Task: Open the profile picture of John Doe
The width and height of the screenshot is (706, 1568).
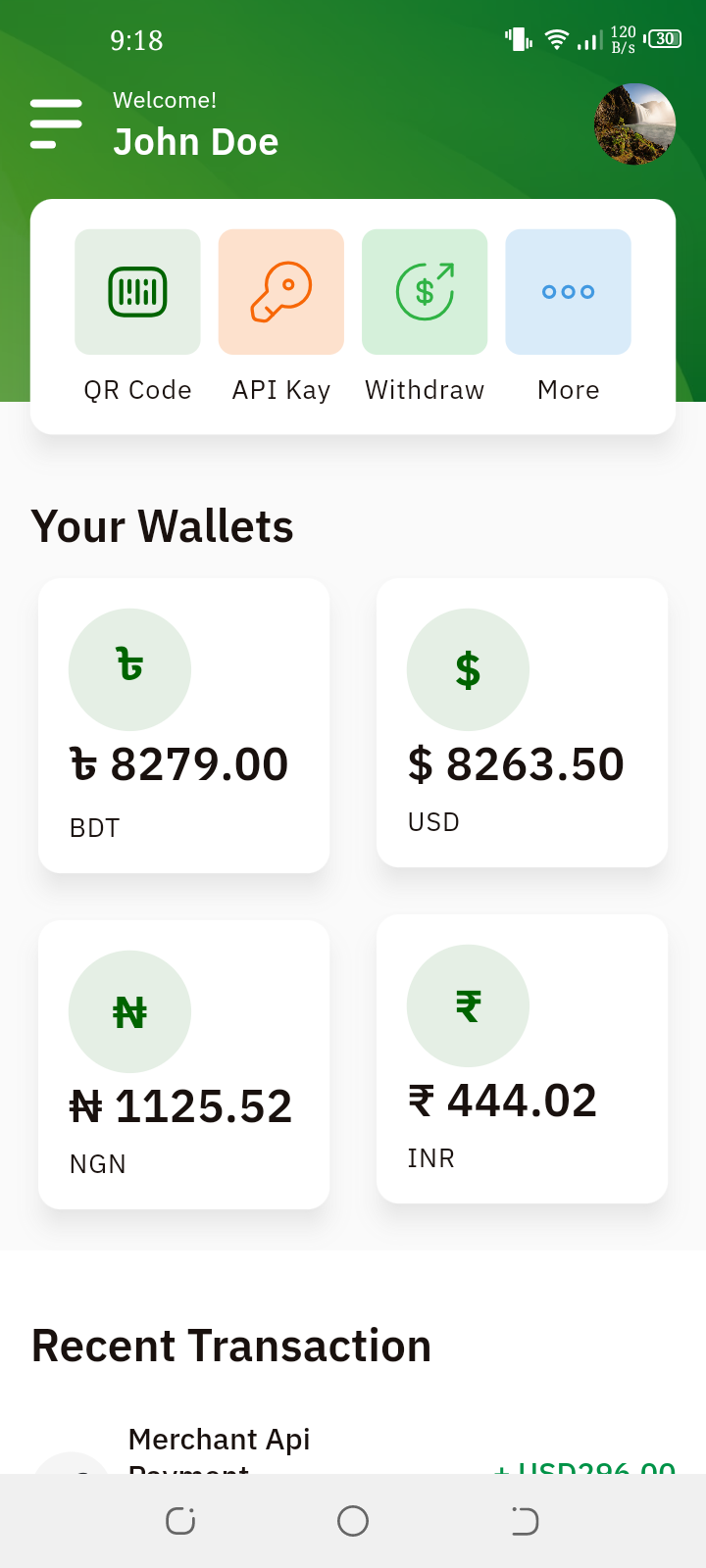Action: pyautogui.click(x=634, y=122)
